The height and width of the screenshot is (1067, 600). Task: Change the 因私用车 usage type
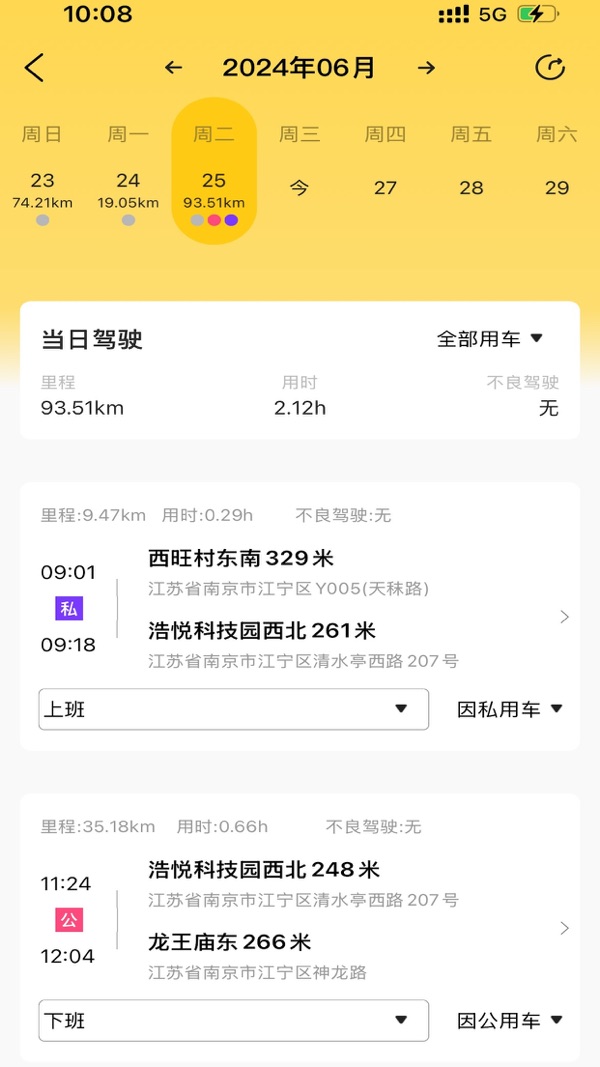(510, 709)
